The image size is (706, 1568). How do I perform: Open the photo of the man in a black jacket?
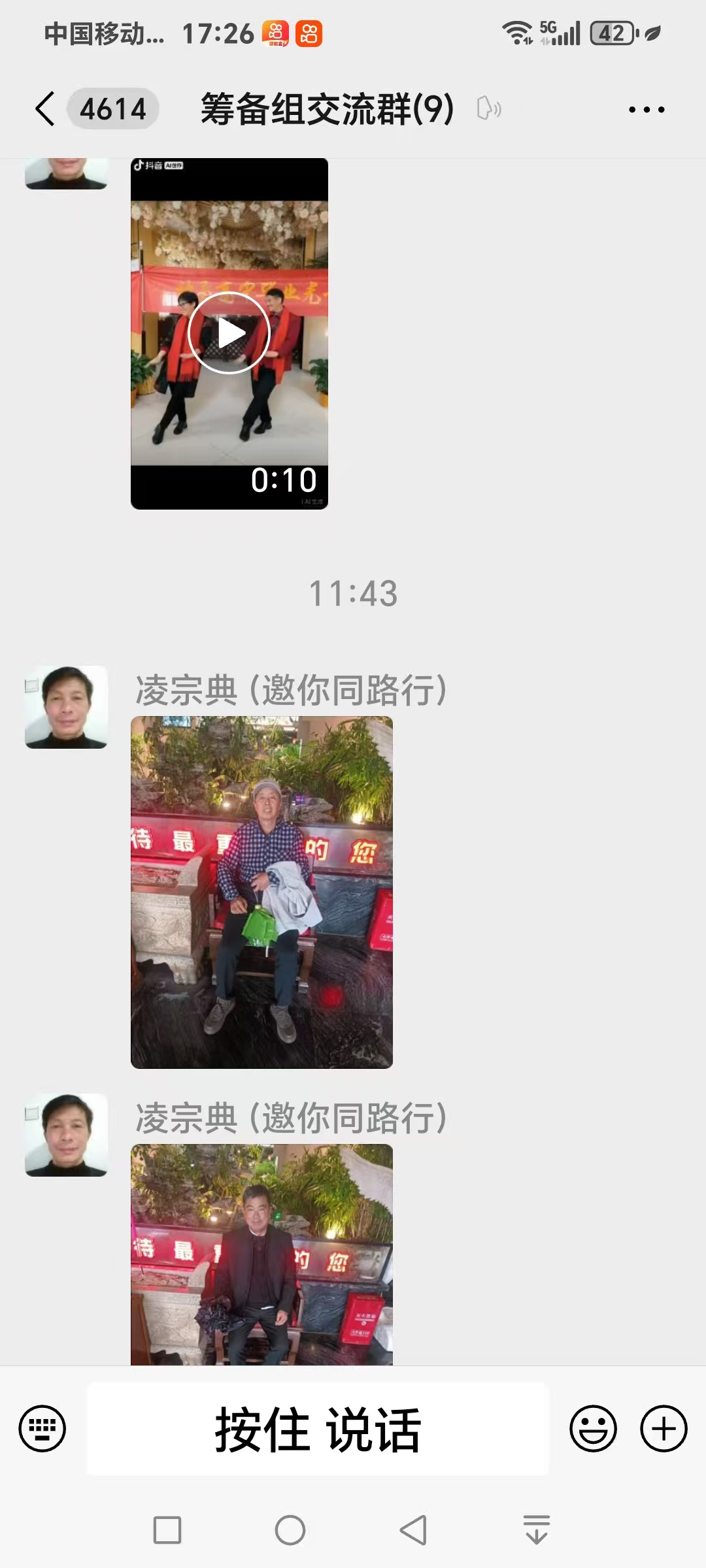(x=261, y=1254)
